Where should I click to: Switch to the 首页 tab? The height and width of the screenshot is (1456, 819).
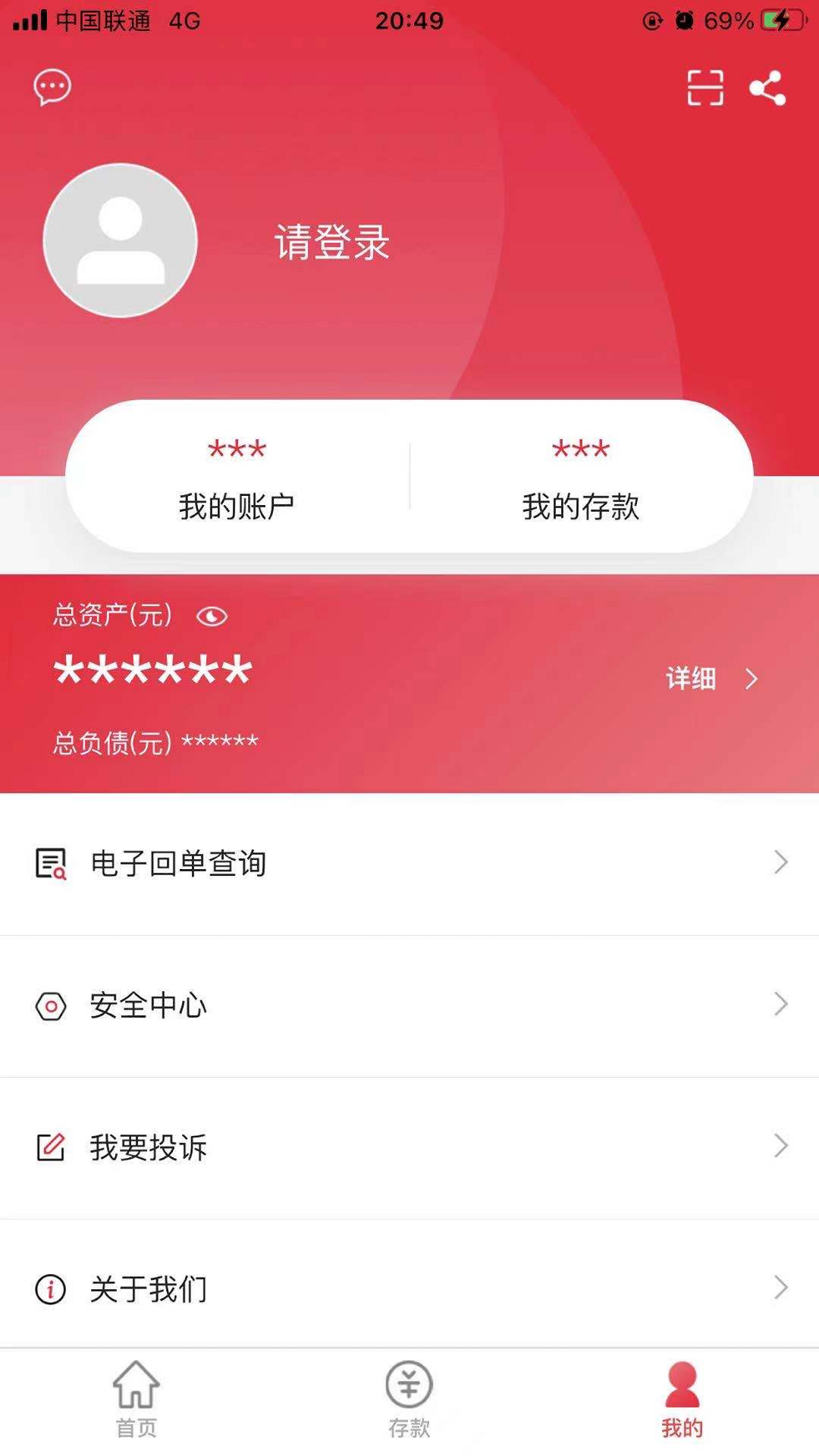(136, 1400)
